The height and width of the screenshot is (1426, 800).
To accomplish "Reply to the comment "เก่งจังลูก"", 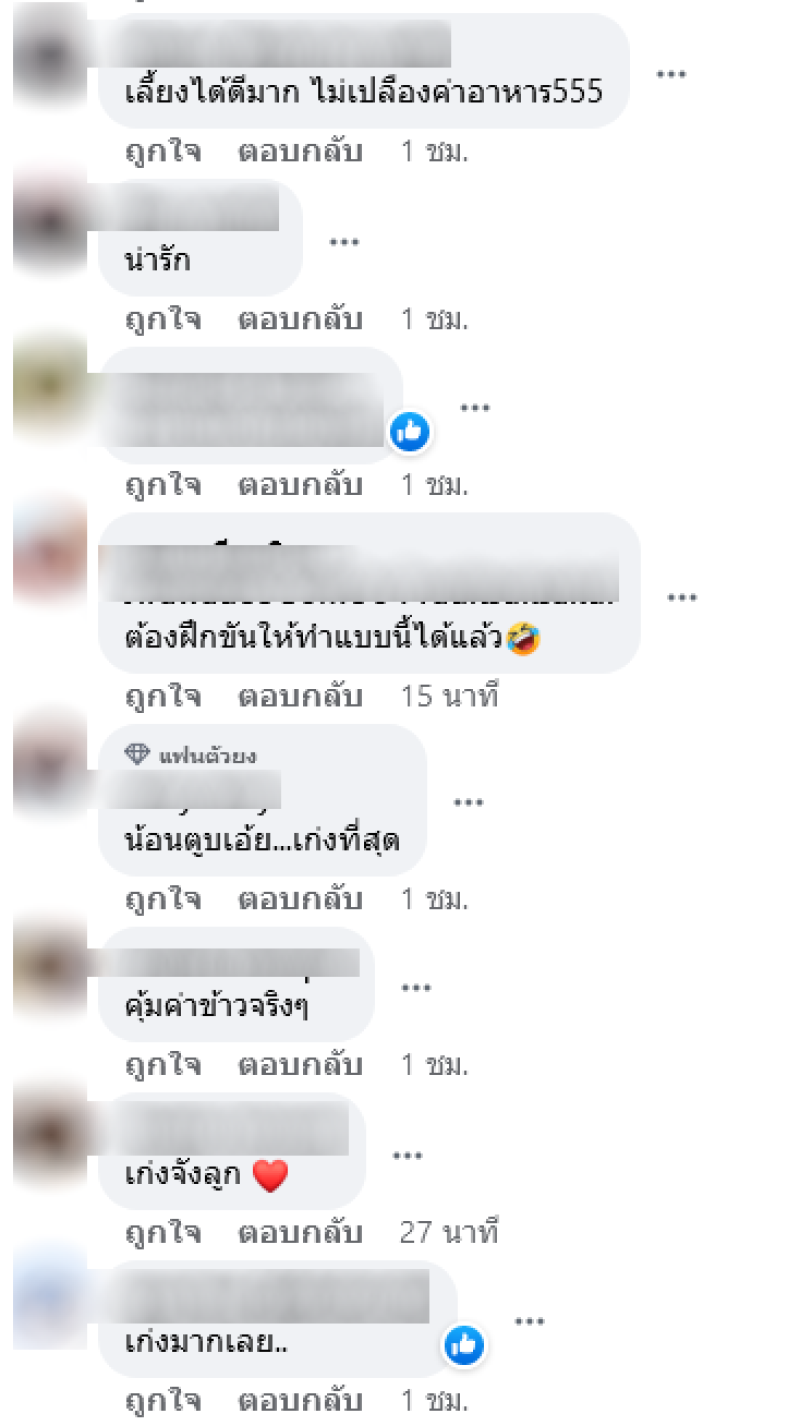I will coord(300,1232).
